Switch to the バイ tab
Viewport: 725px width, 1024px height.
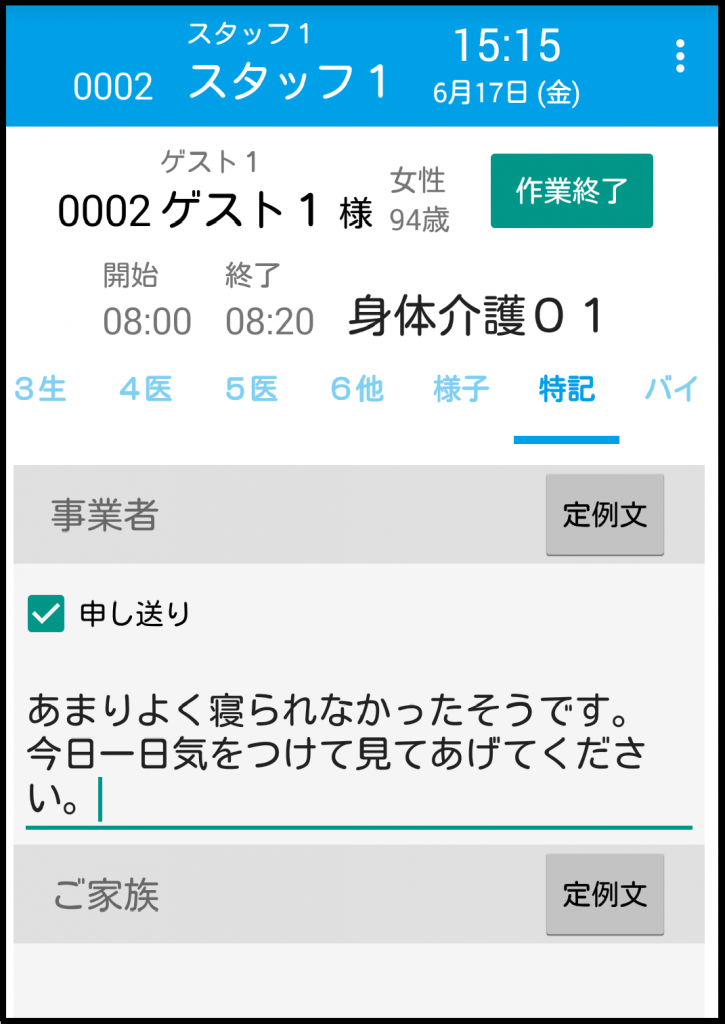click(671, 389)
